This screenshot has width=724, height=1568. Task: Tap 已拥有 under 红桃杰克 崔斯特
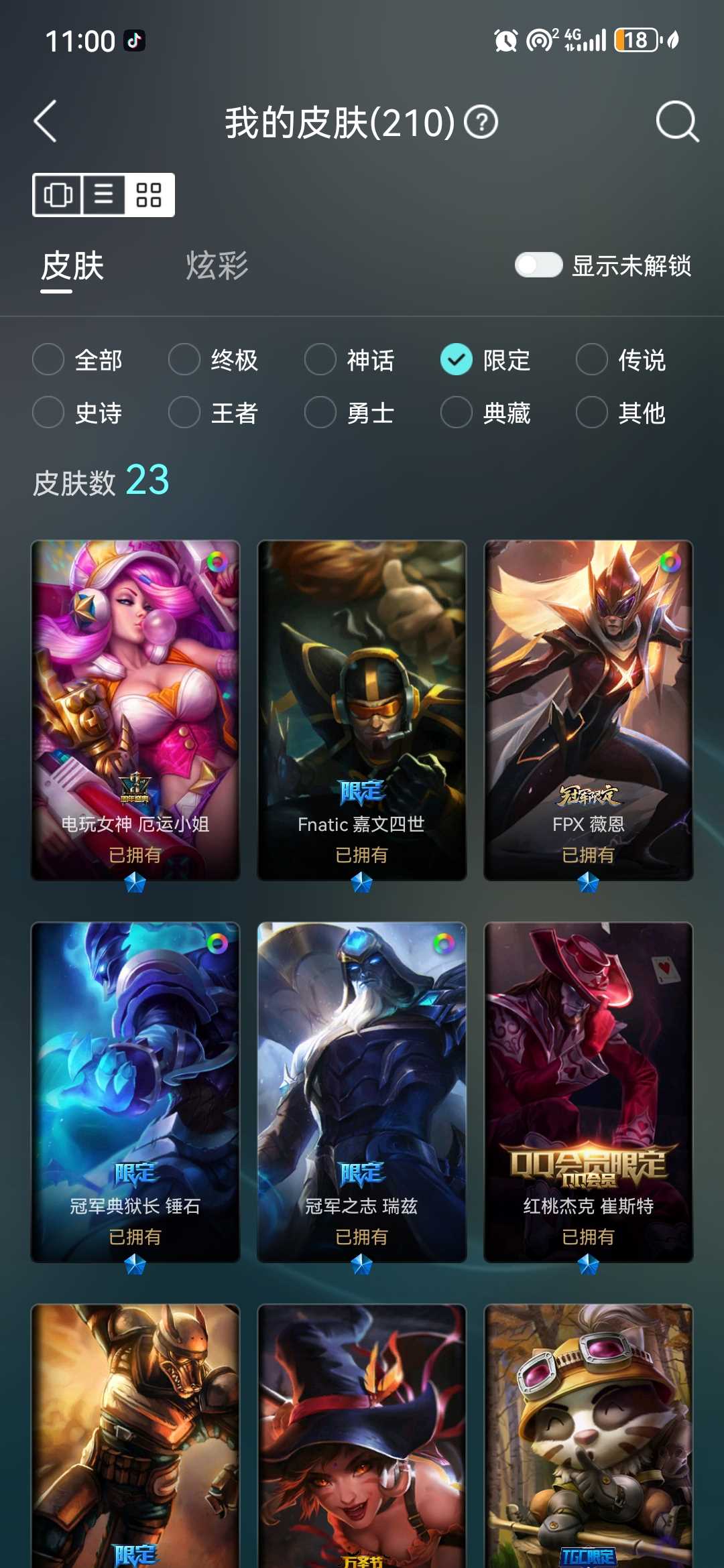(588, 1238)
